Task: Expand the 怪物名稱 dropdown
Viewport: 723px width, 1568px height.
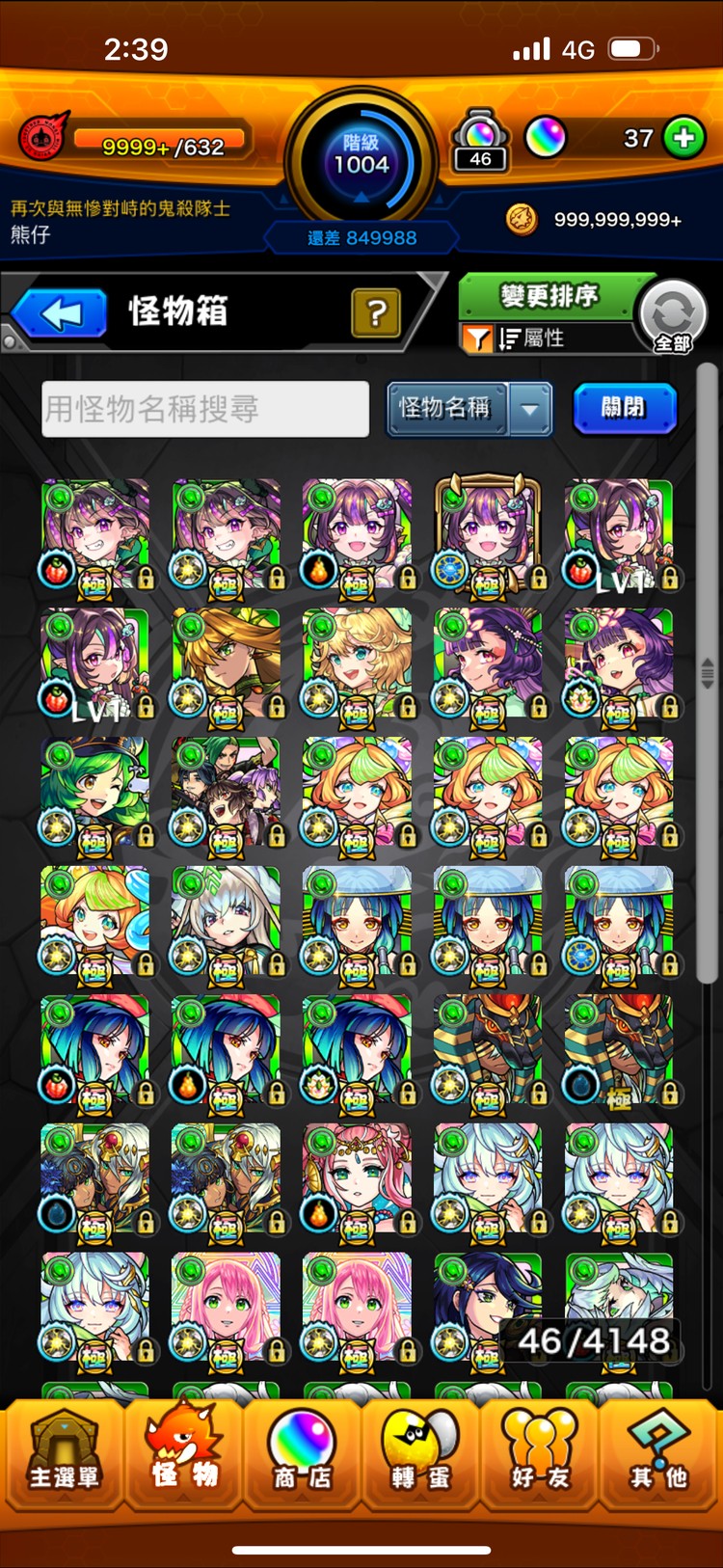Action: tap(529, 409)
